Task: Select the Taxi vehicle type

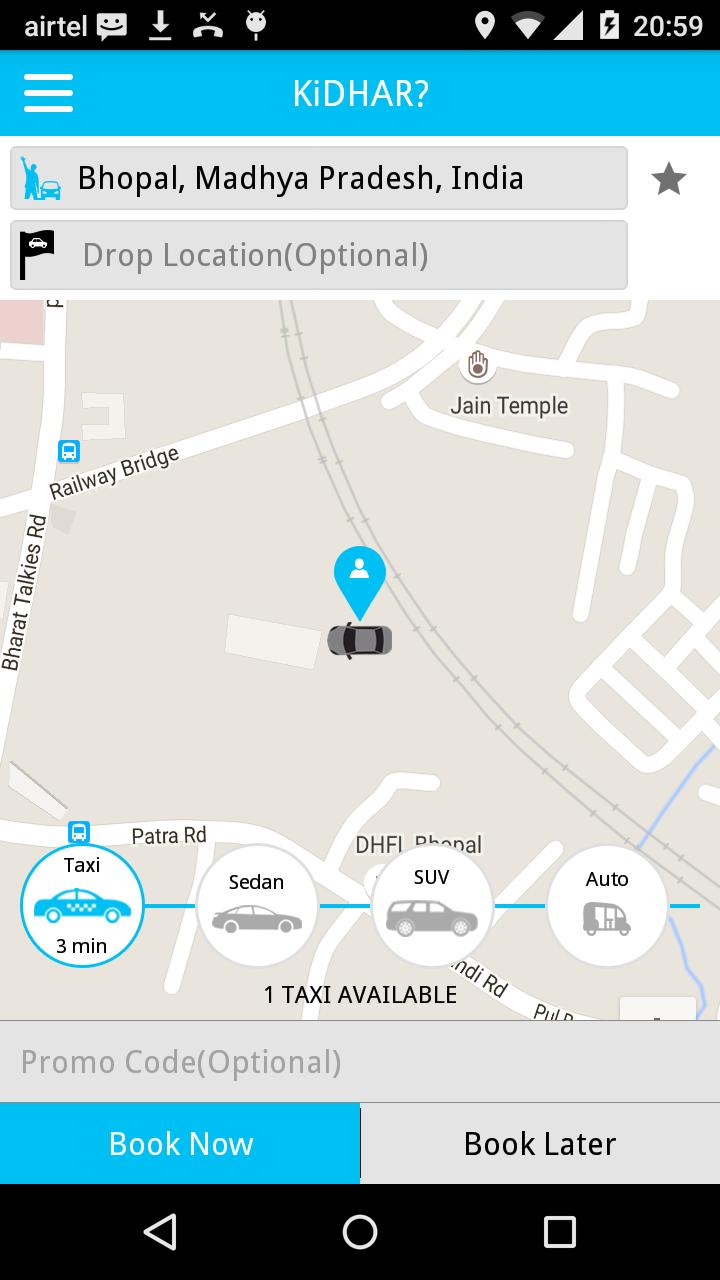Action: (x=82, y=906)
